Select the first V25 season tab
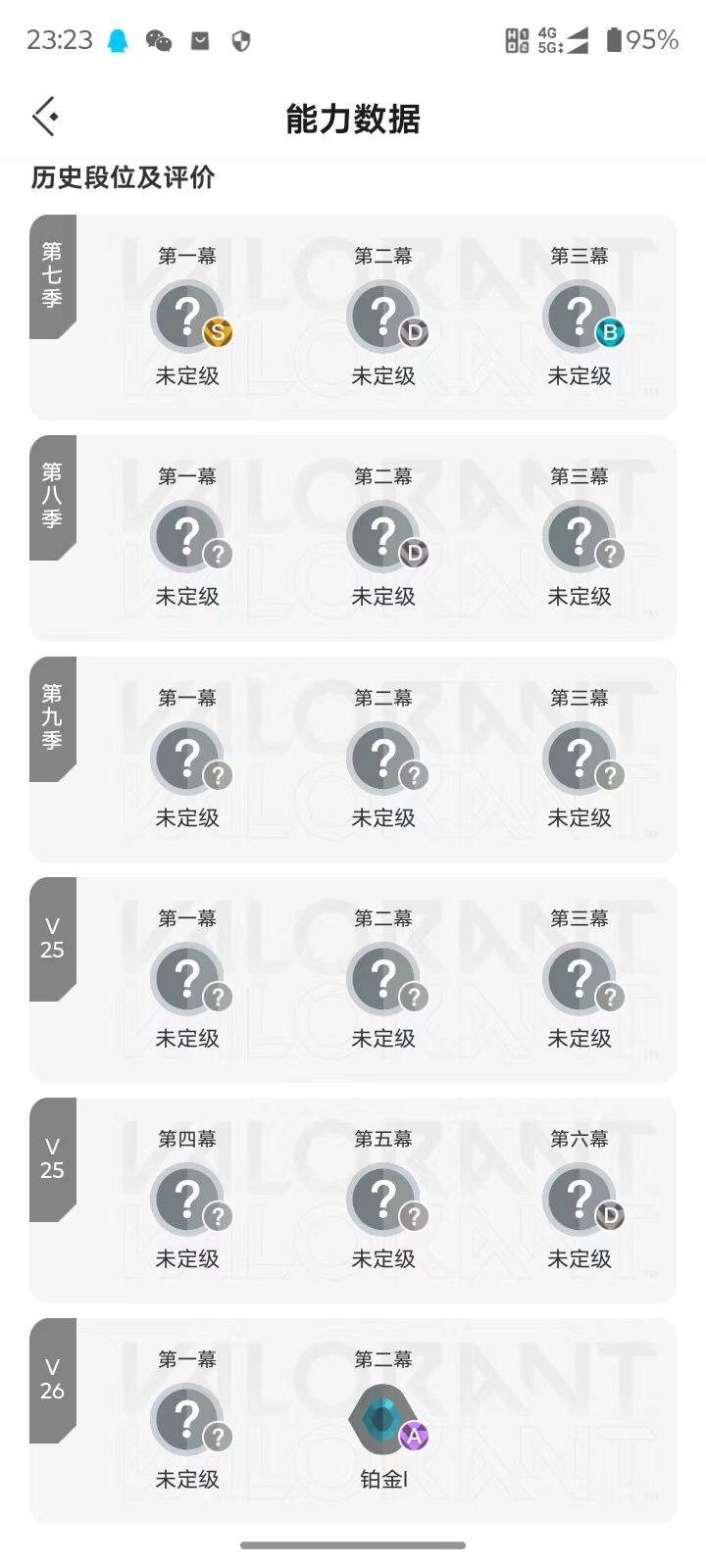The height and width of the screenshot is (1568, 706). pos(52,939)
